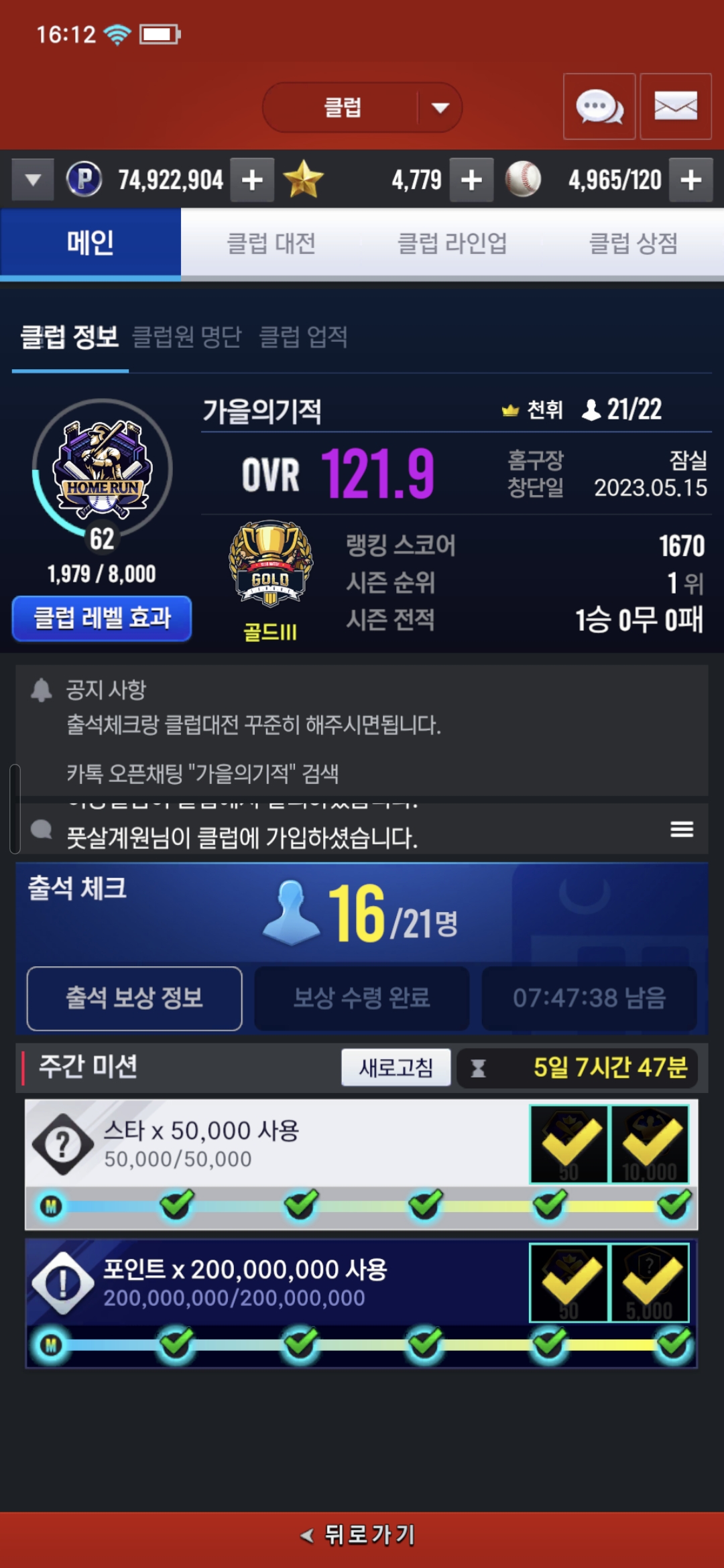This screenshot has height=1568, width=724.
Task: Tap 새로고침 for weekly missions
Action: (x=396, y=1067)
